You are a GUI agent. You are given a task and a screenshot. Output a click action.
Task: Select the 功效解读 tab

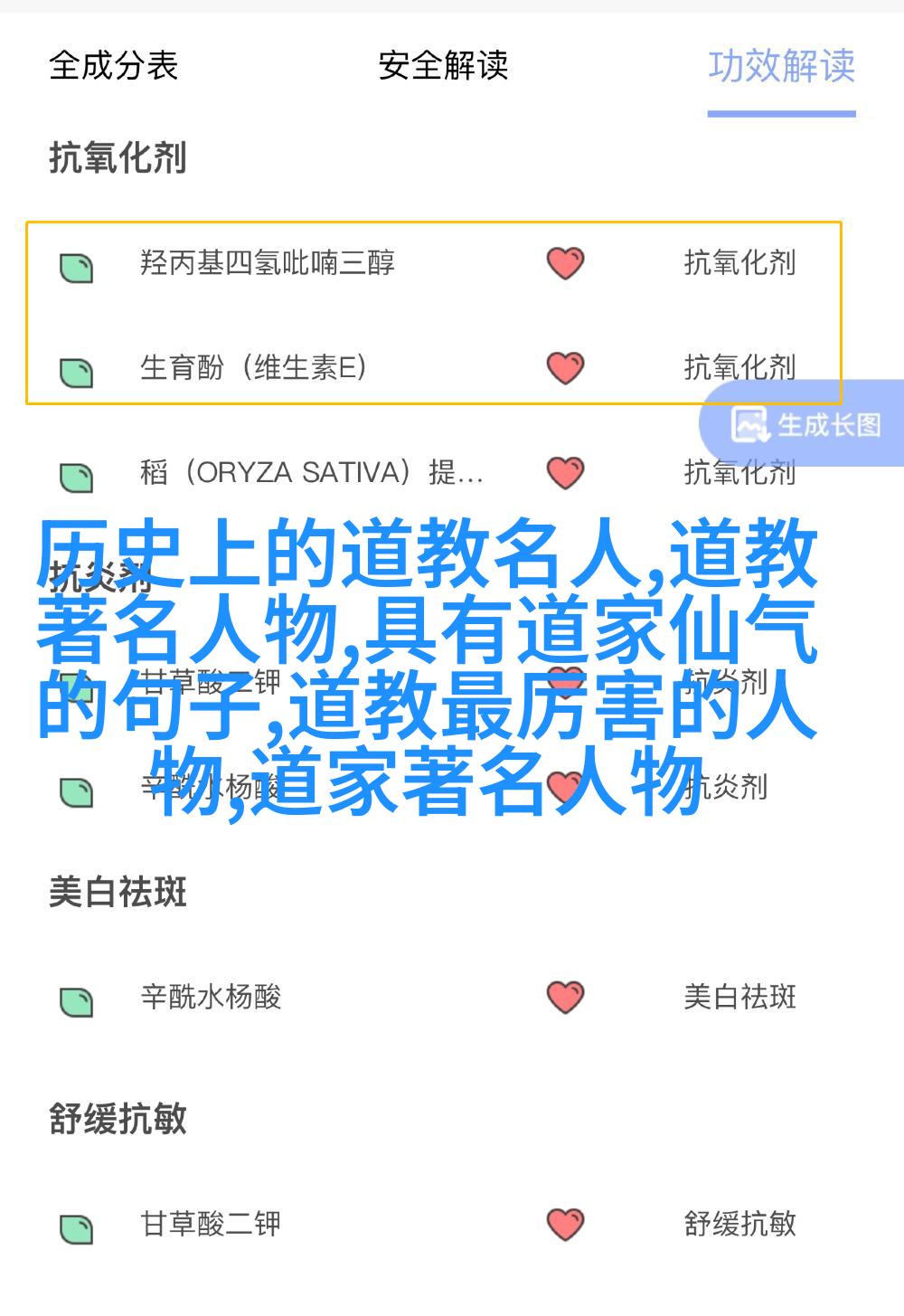click(x=781, y=66)
